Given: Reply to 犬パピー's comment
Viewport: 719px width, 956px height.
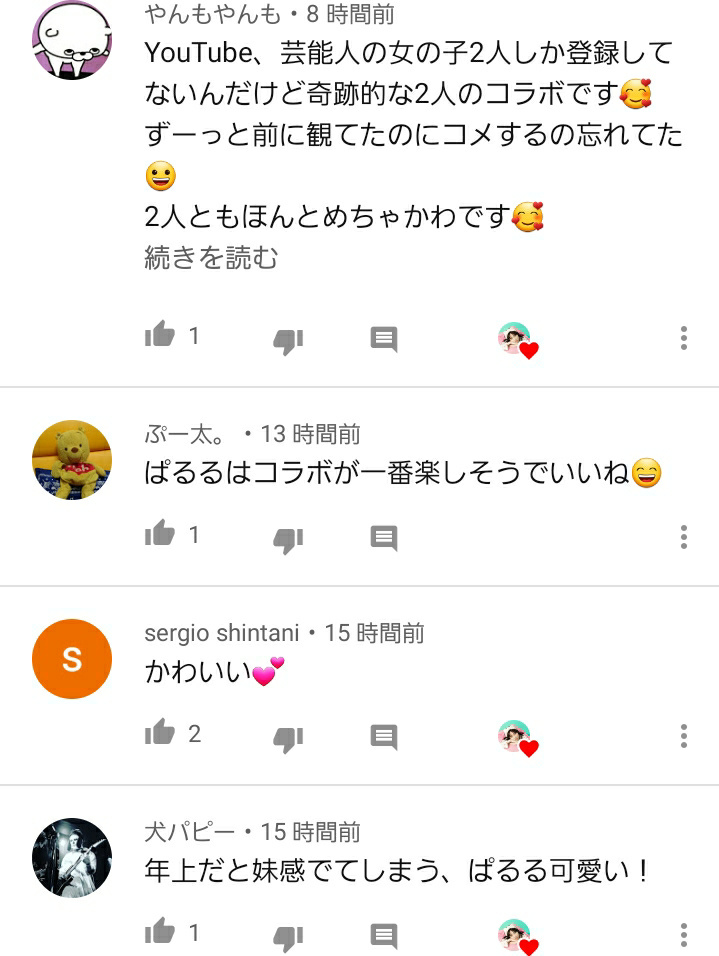Looking at the screenshot, I should click(x=384, y=936).
